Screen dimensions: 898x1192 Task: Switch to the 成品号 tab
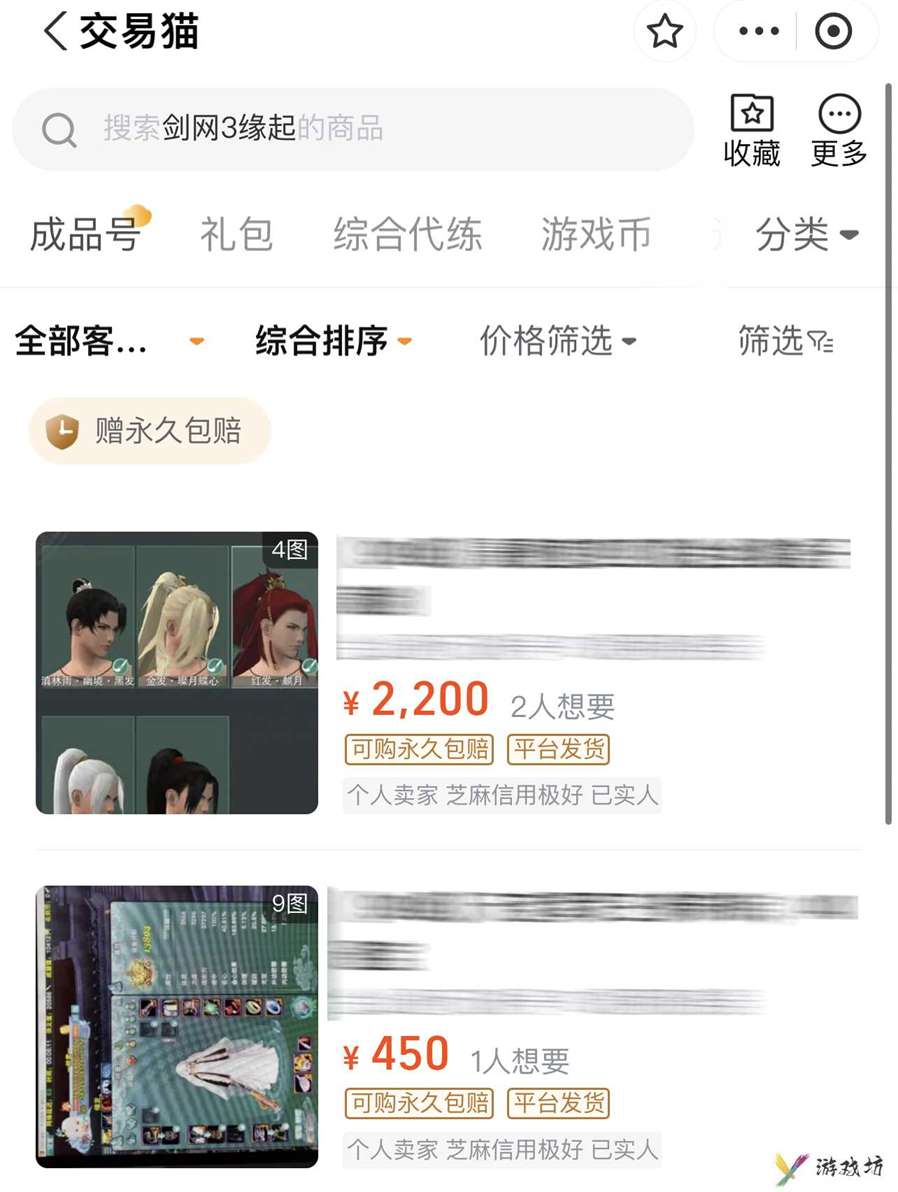[x=85, y=235]
